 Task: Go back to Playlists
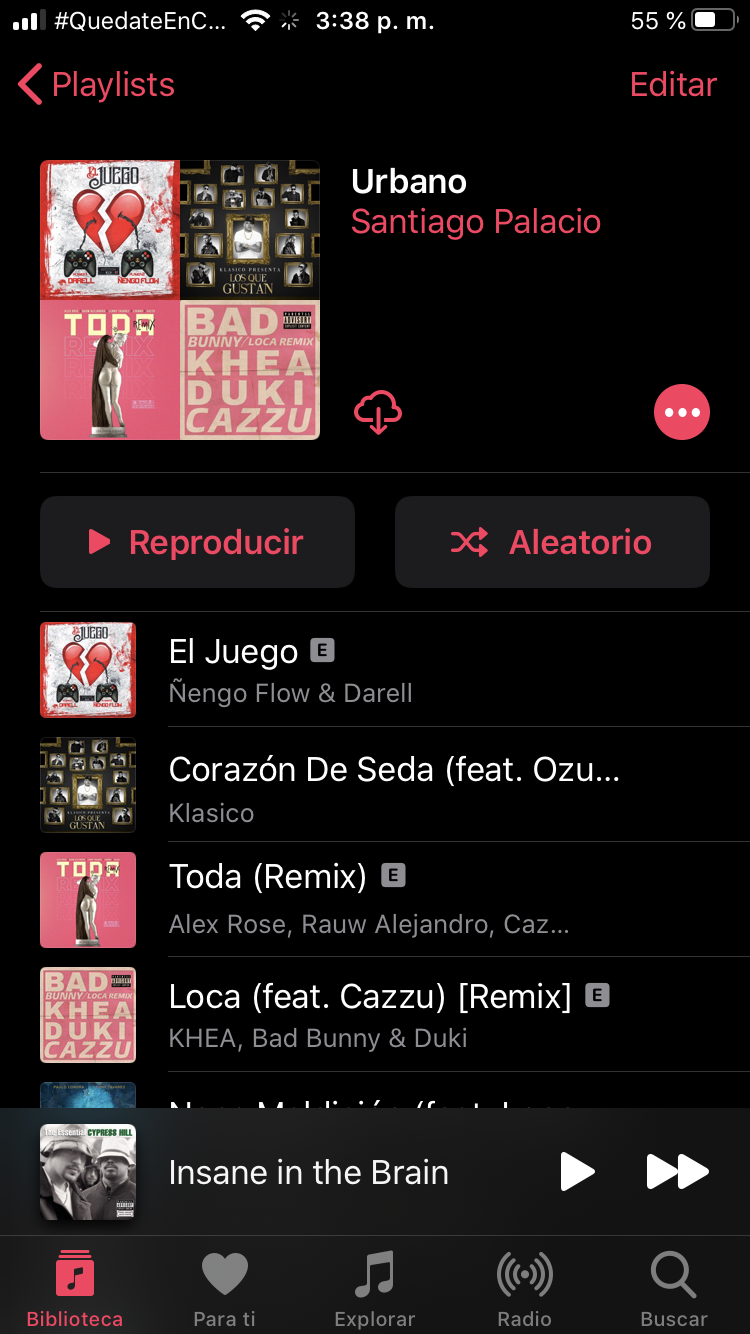[97, 85]
